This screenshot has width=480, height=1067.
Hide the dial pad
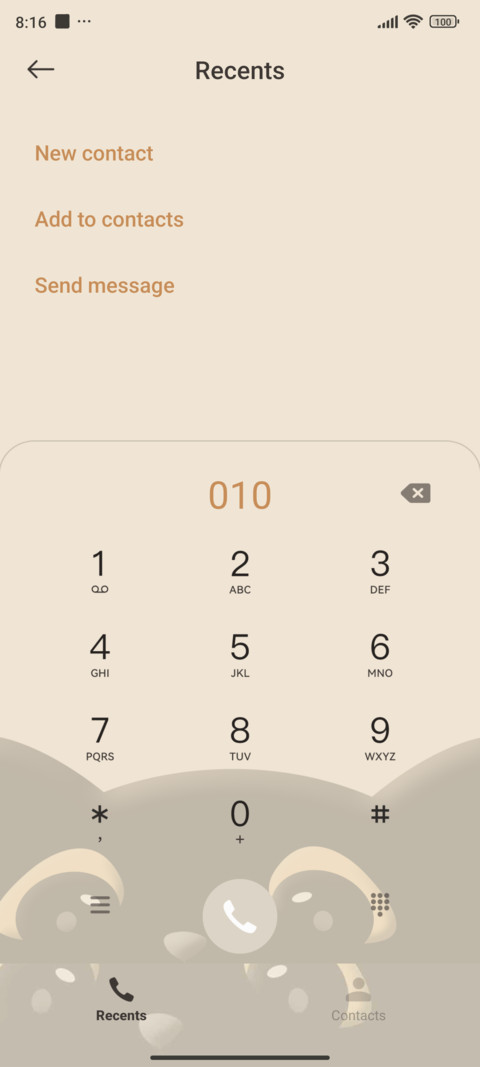[x=380, y=904]
